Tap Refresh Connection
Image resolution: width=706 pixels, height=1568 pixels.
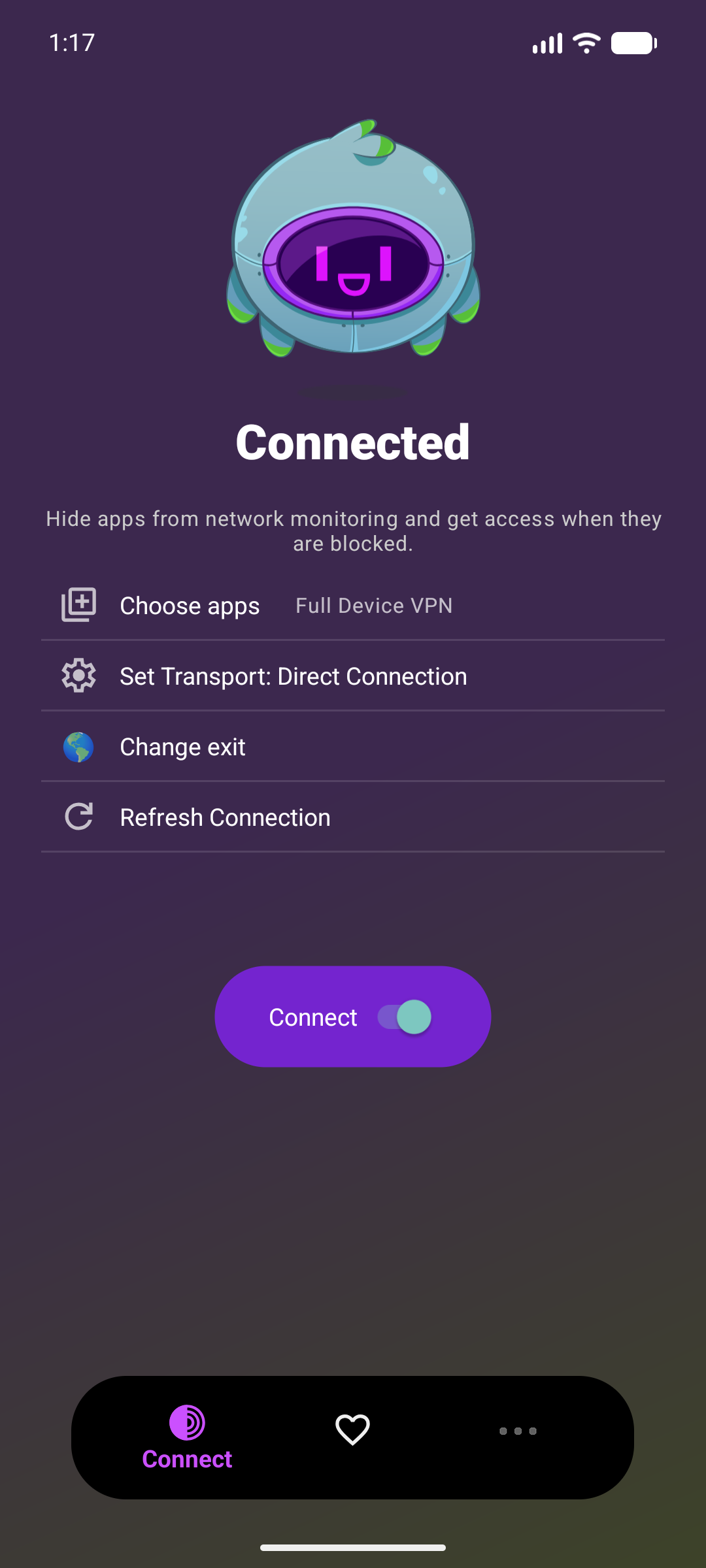click(353, 817)
